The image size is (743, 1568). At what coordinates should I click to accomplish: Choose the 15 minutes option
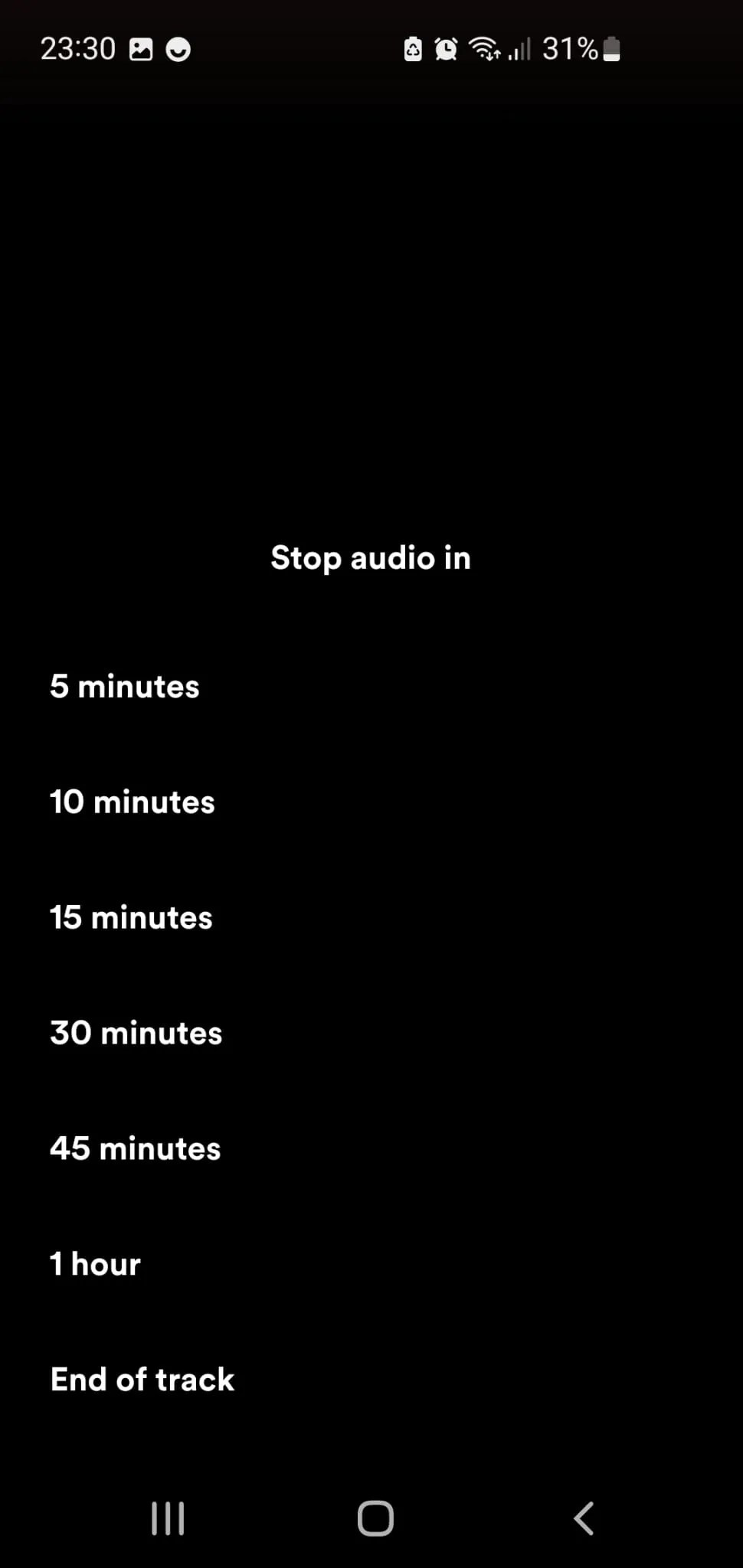click(130, 917)
